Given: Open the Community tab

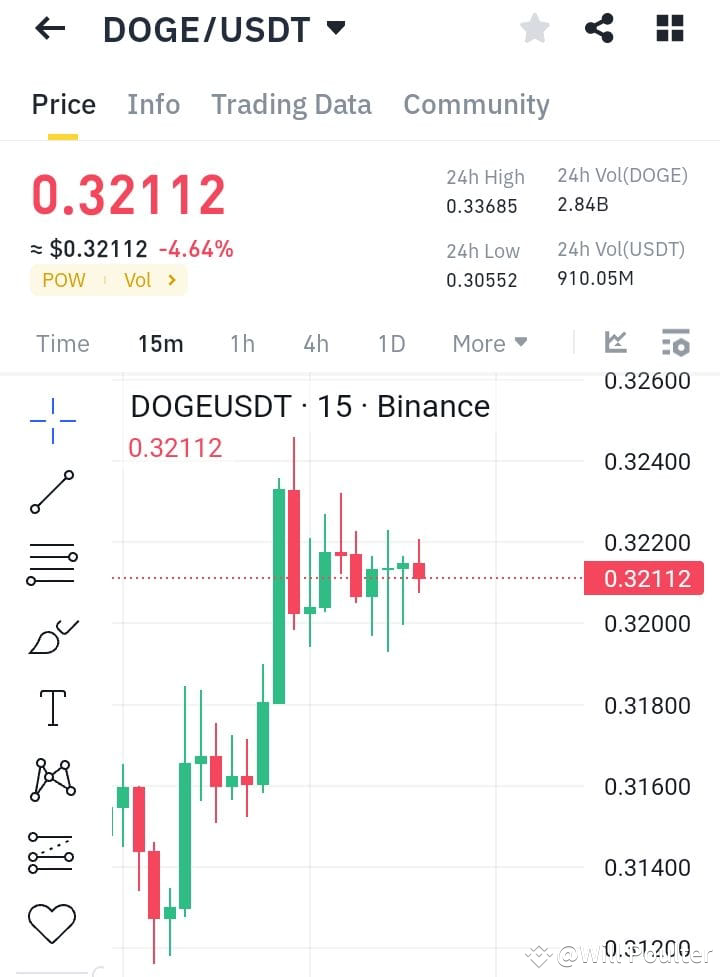Looking at the screenshot, I should tap(476, 104).
